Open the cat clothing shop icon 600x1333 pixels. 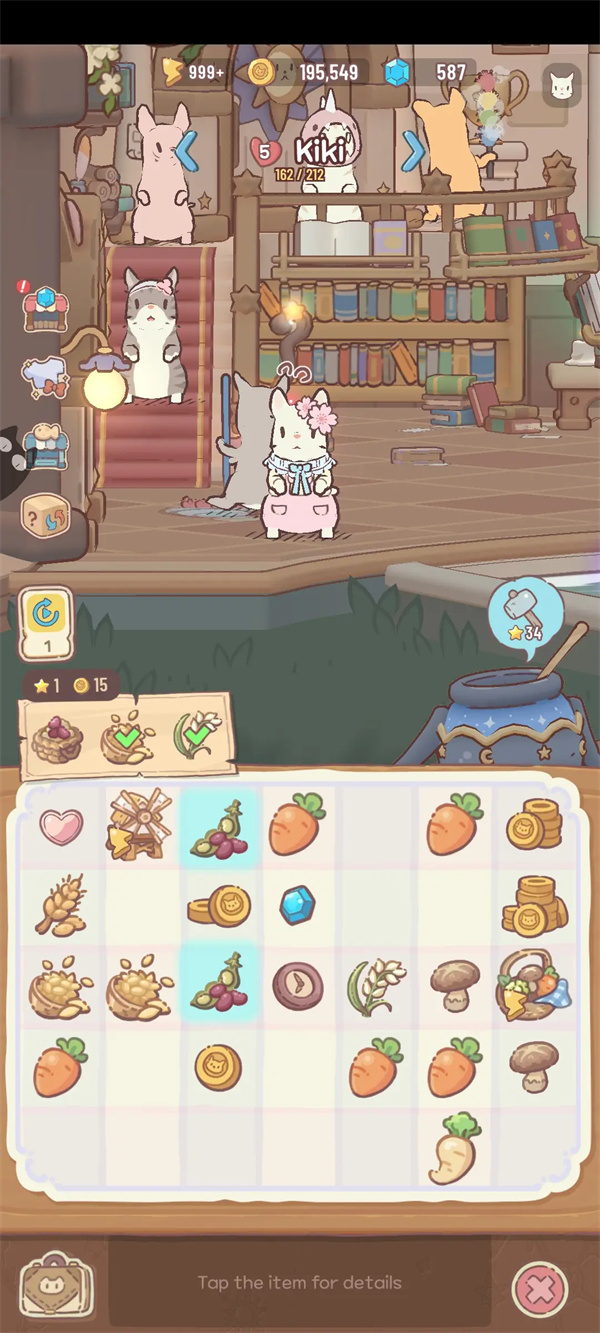click(x=45, y=377)
